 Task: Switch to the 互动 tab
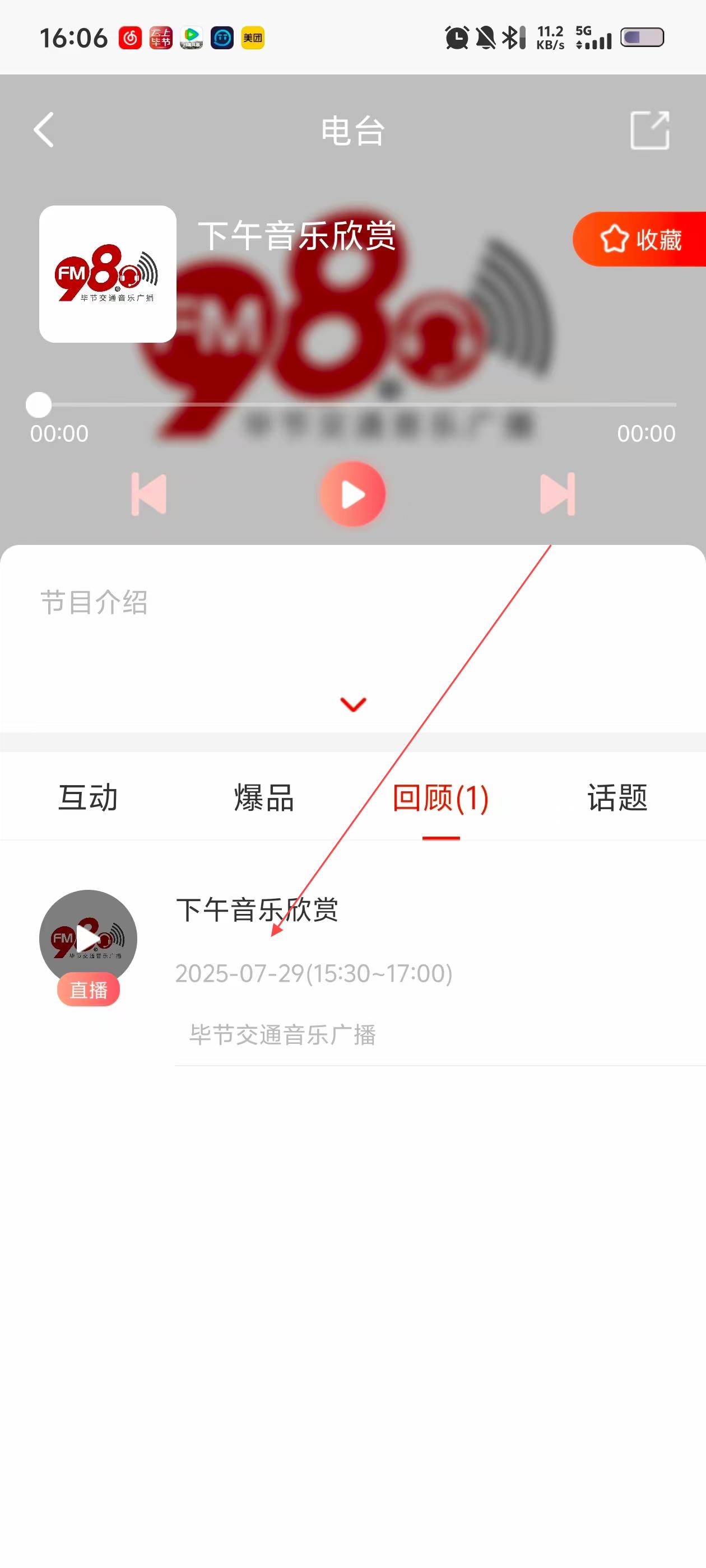click(89, 797)
